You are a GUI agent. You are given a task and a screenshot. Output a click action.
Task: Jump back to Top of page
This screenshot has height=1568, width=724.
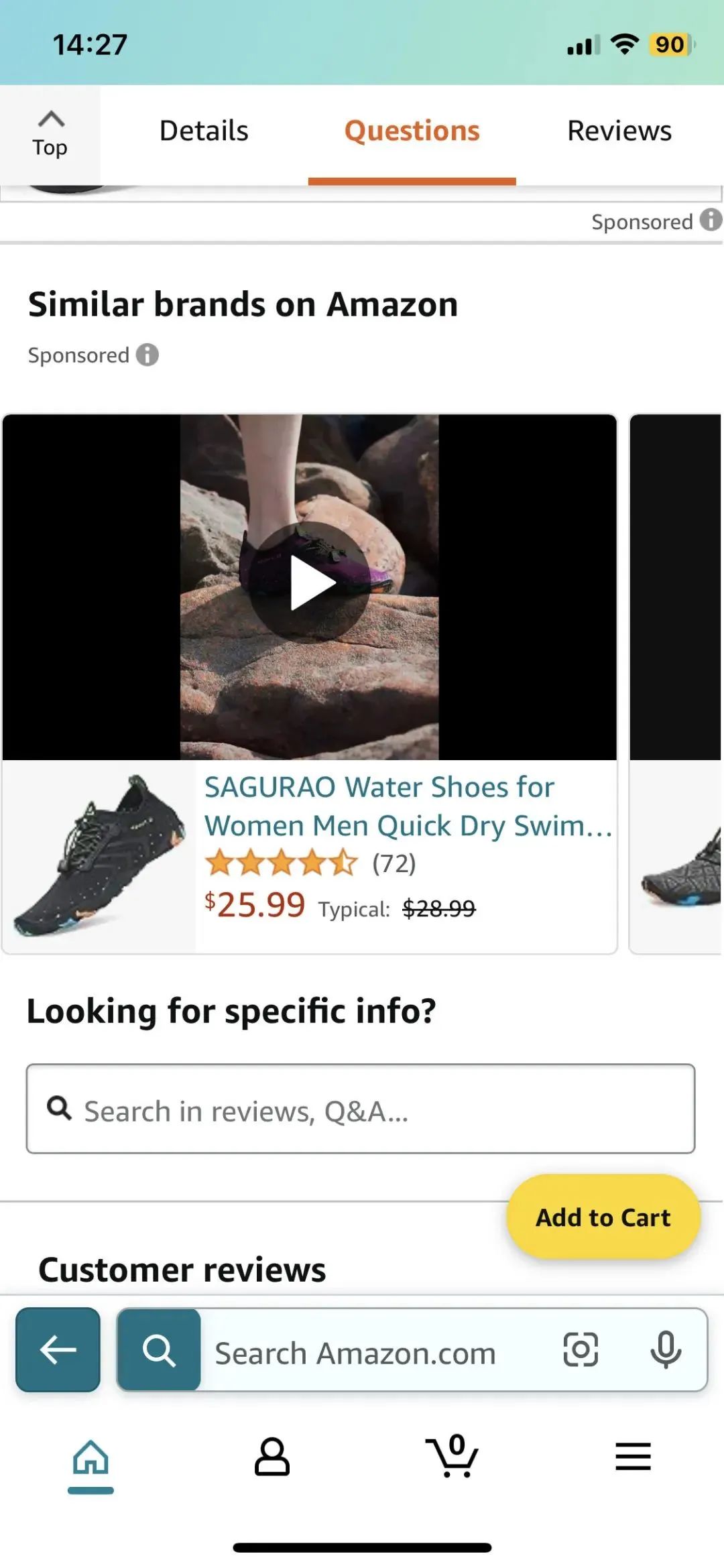tap(50, 134)
